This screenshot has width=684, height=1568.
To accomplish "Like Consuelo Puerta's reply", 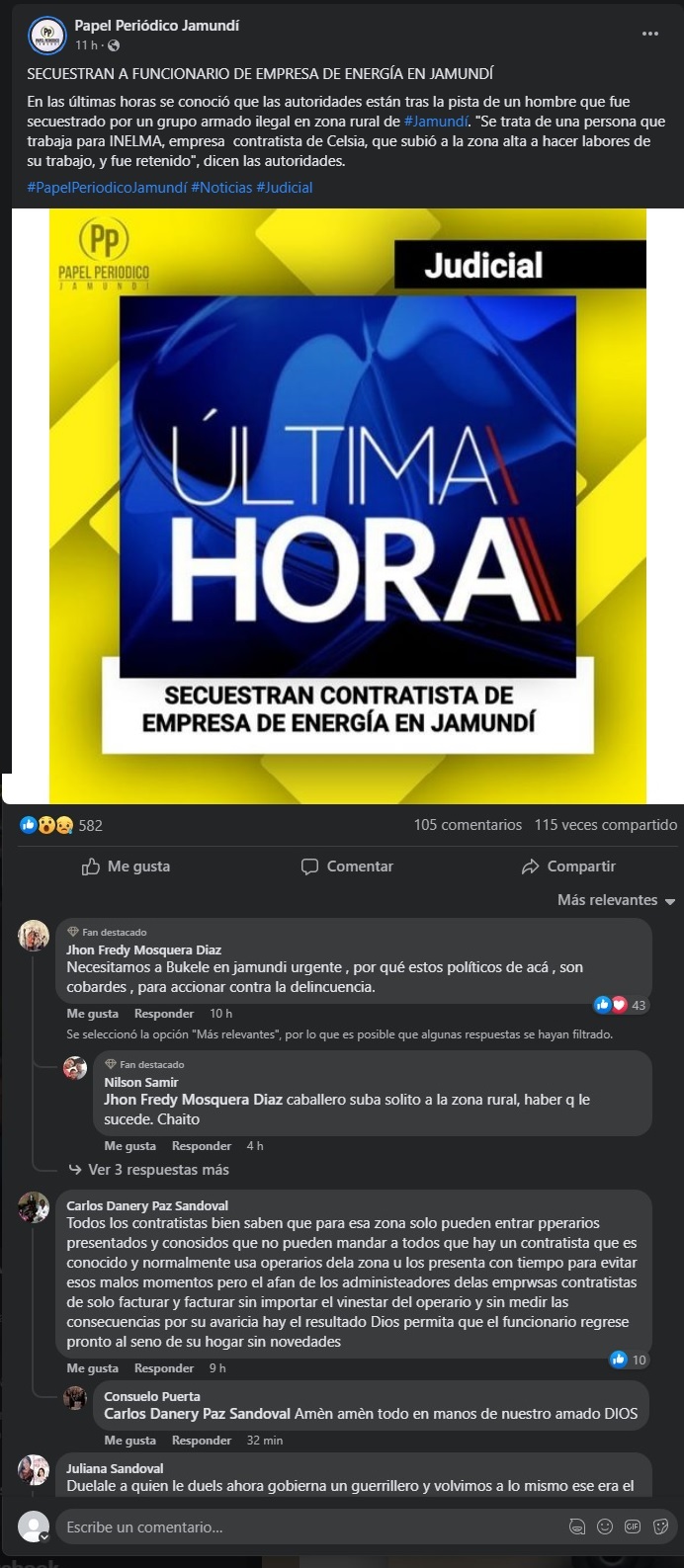I will [130, 1441].
